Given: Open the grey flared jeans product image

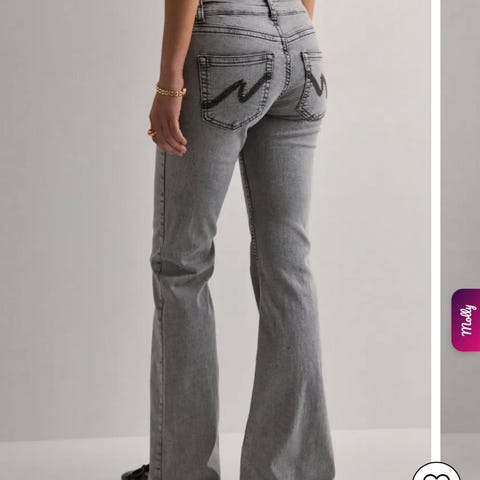Looking at the screenshot, I should pos(215,240).
